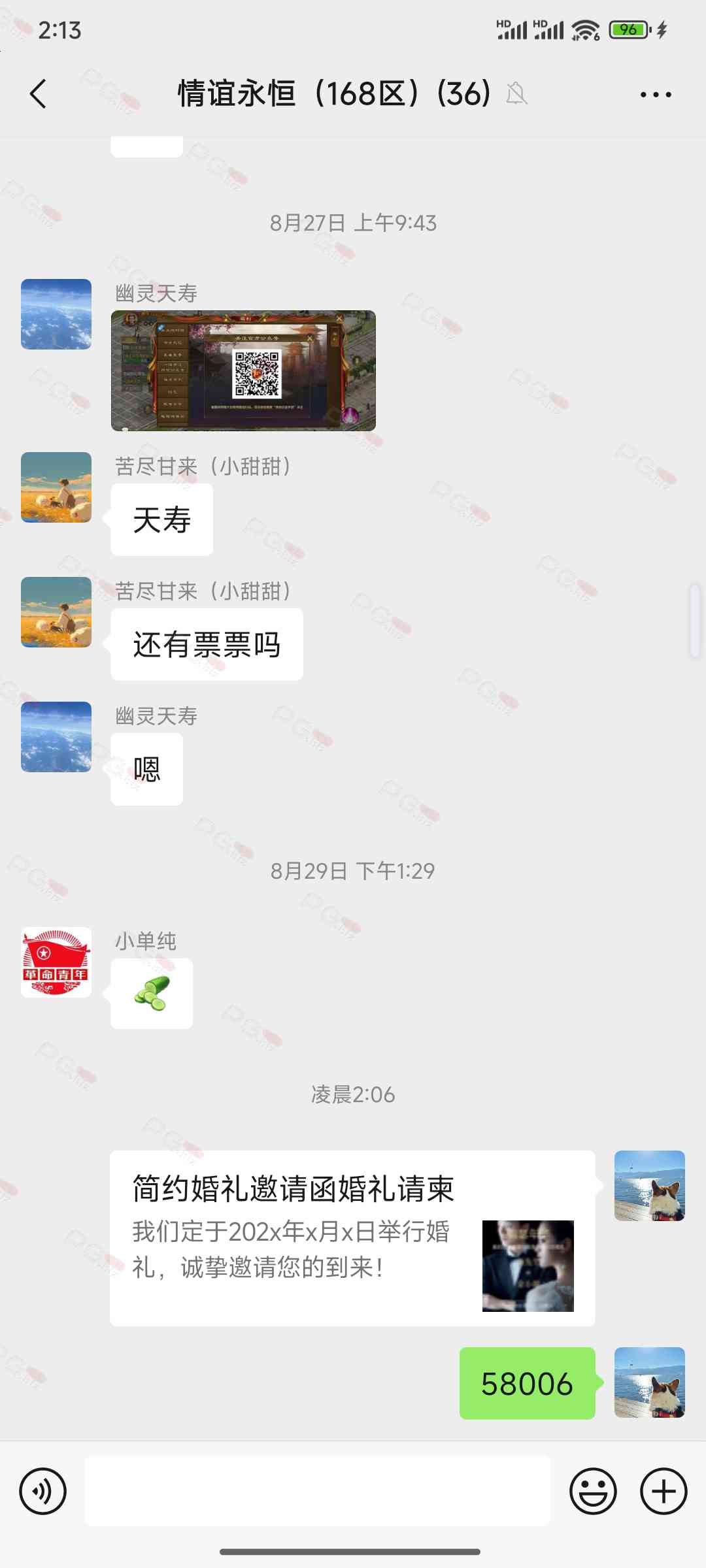
Task: Open the group chat info menu
Action: pos(656,95)
